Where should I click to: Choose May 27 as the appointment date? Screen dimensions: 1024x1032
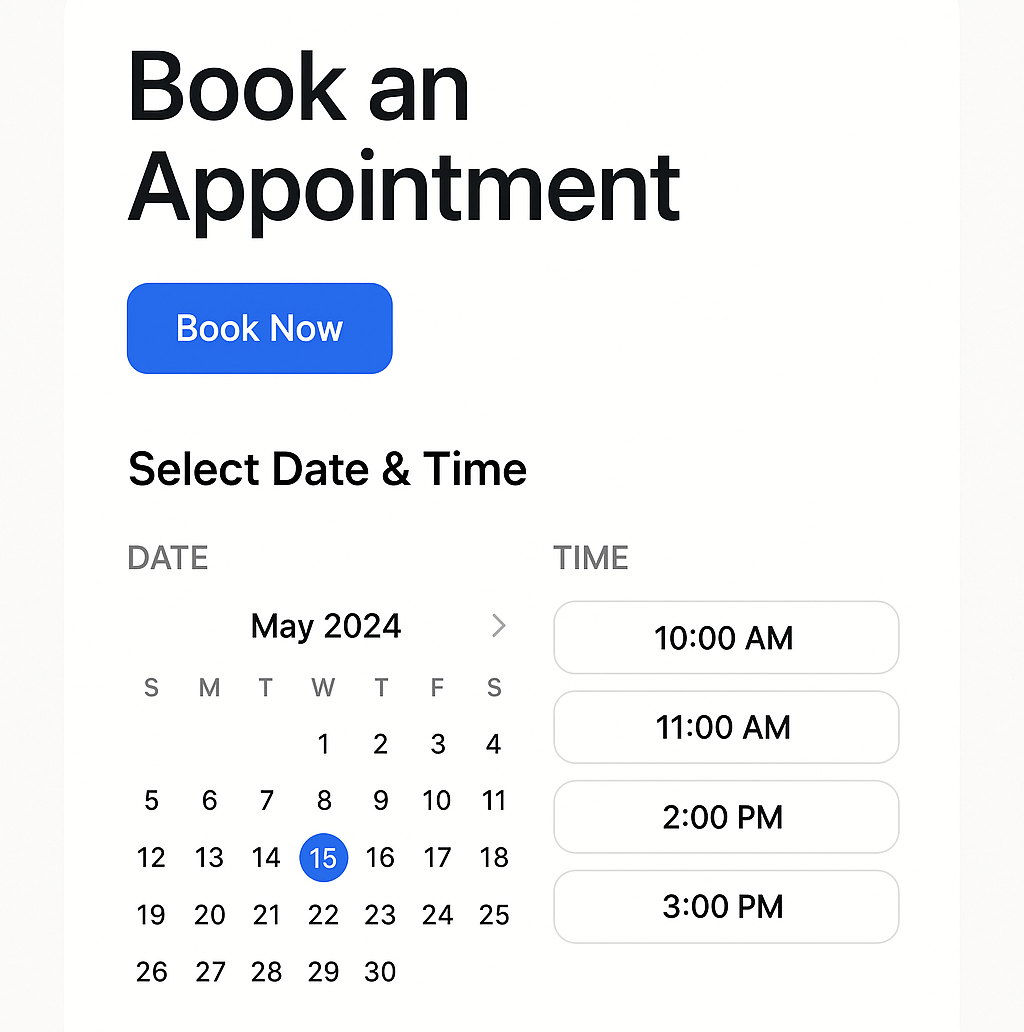(209, 972)
